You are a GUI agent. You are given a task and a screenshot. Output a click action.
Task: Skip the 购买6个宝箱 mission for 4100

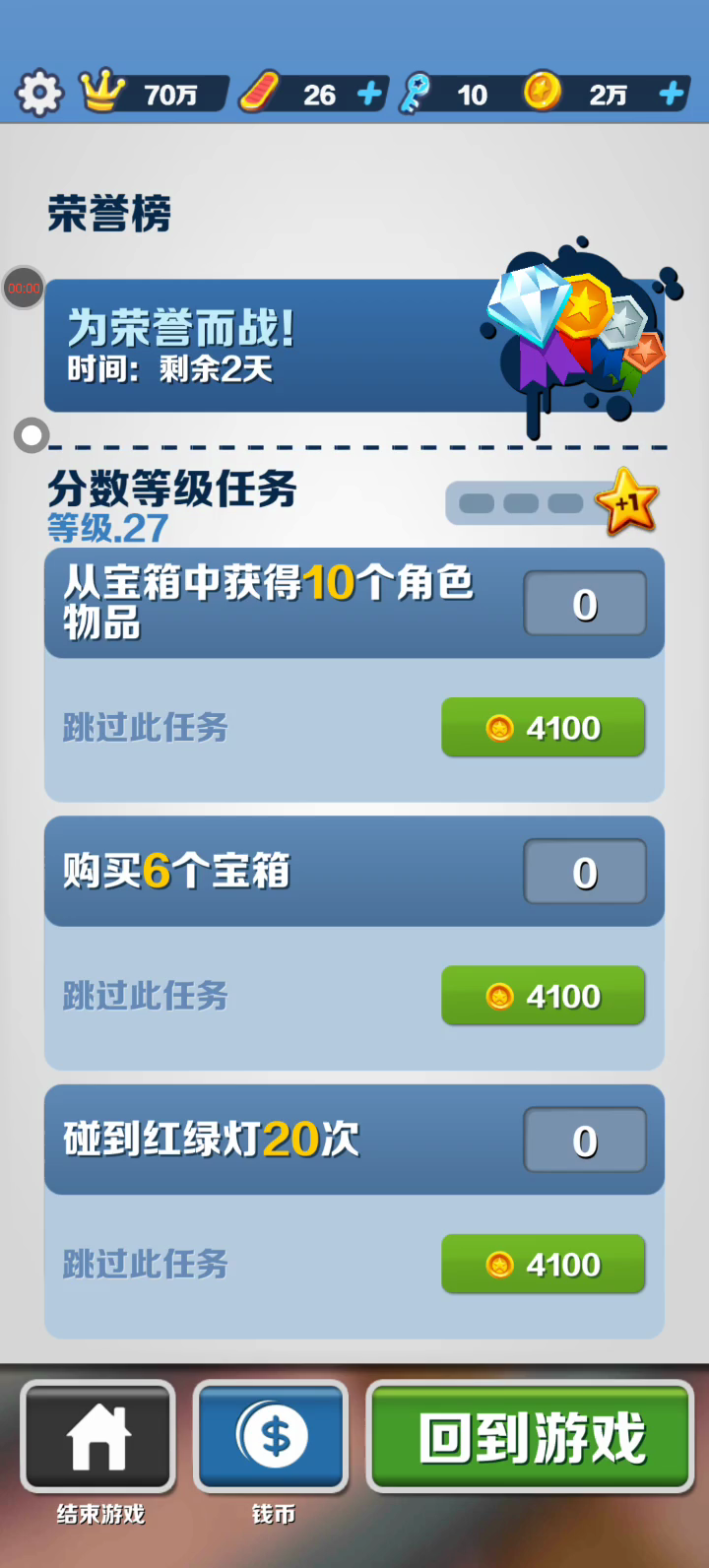[543, 996]
